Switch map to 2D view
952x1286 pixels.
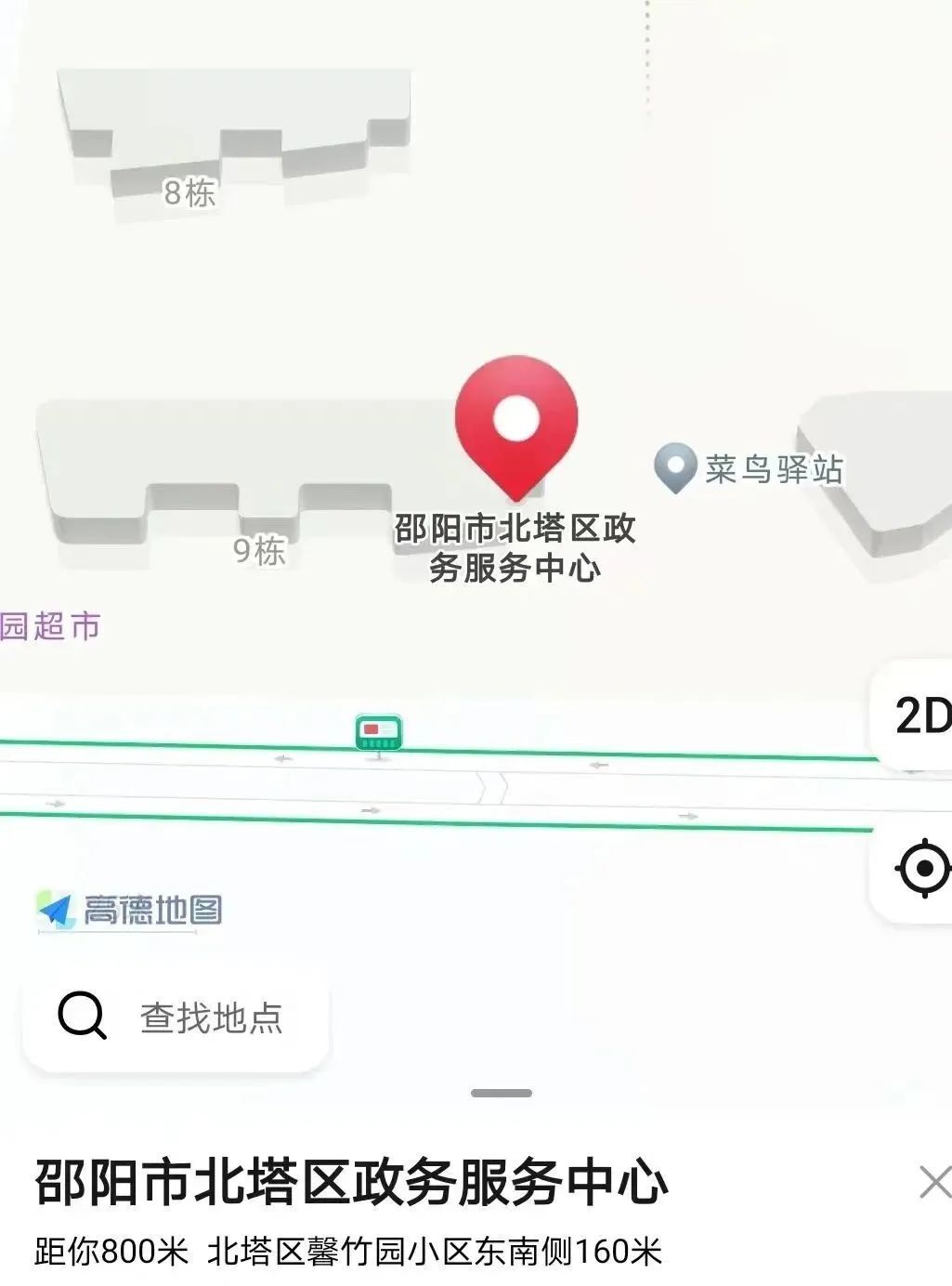tap(919, 715)
